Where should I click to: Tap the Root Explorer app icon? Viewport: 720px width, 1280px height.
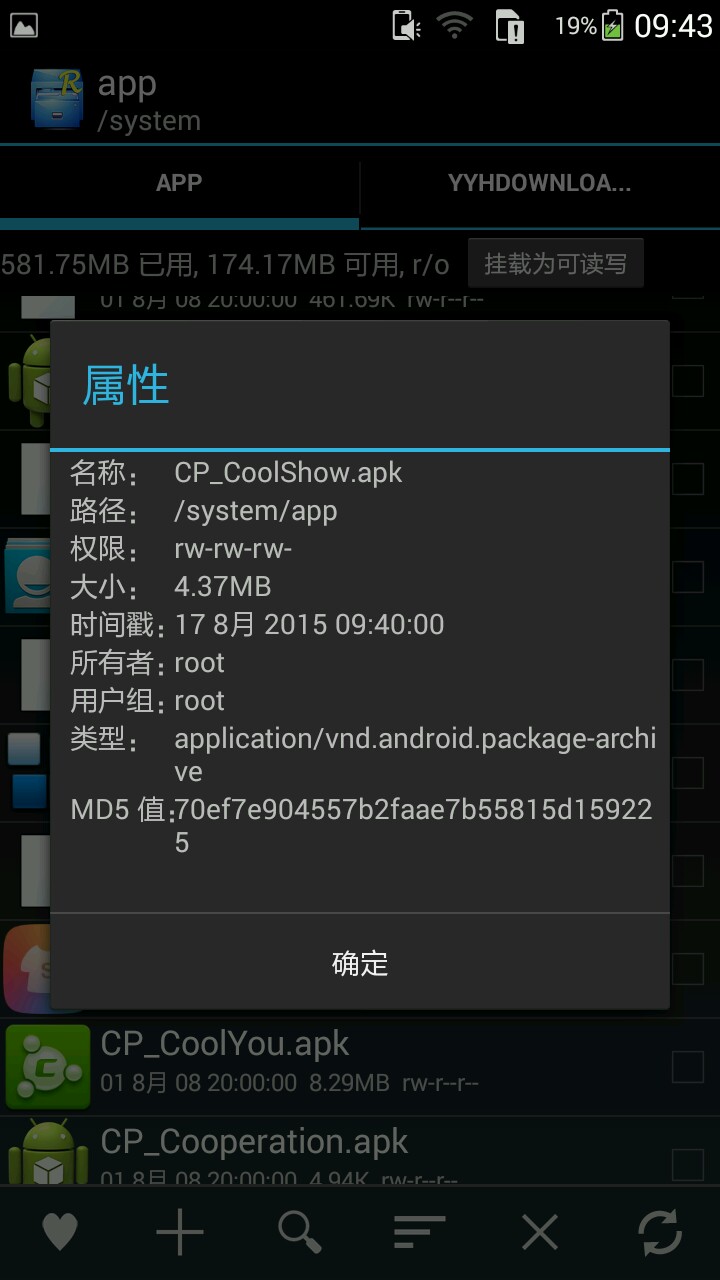[57, 99]
